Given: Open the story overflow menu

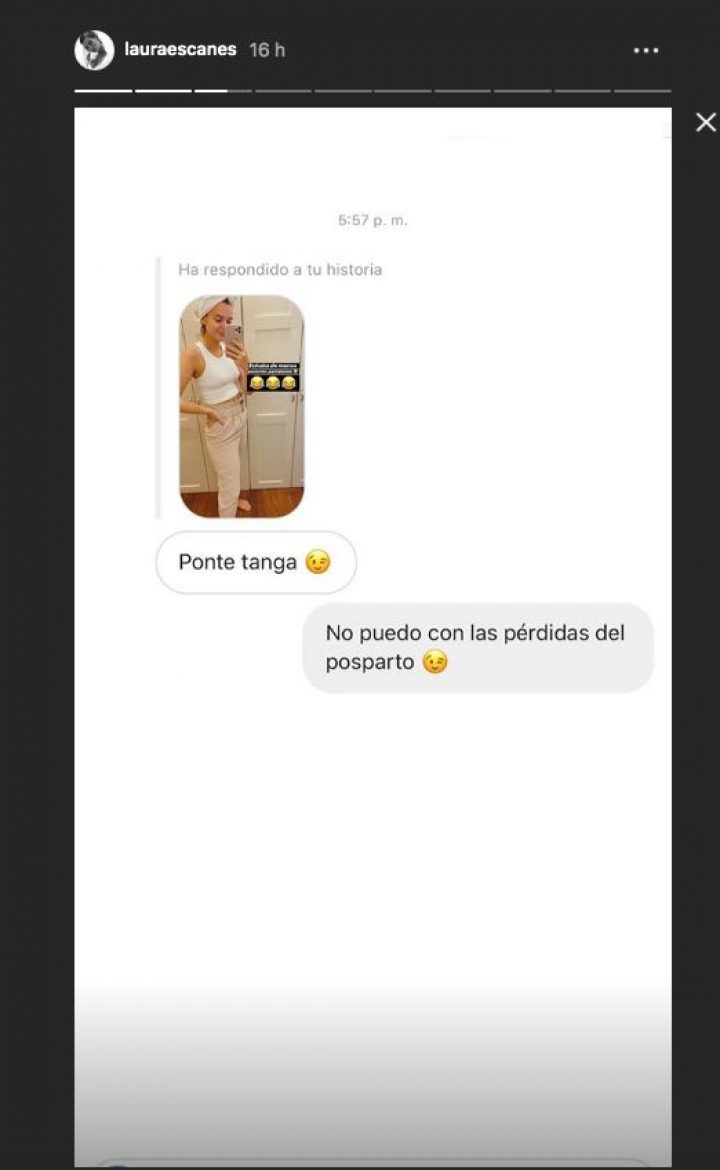Looking at the screenshot, I should 646,50.
